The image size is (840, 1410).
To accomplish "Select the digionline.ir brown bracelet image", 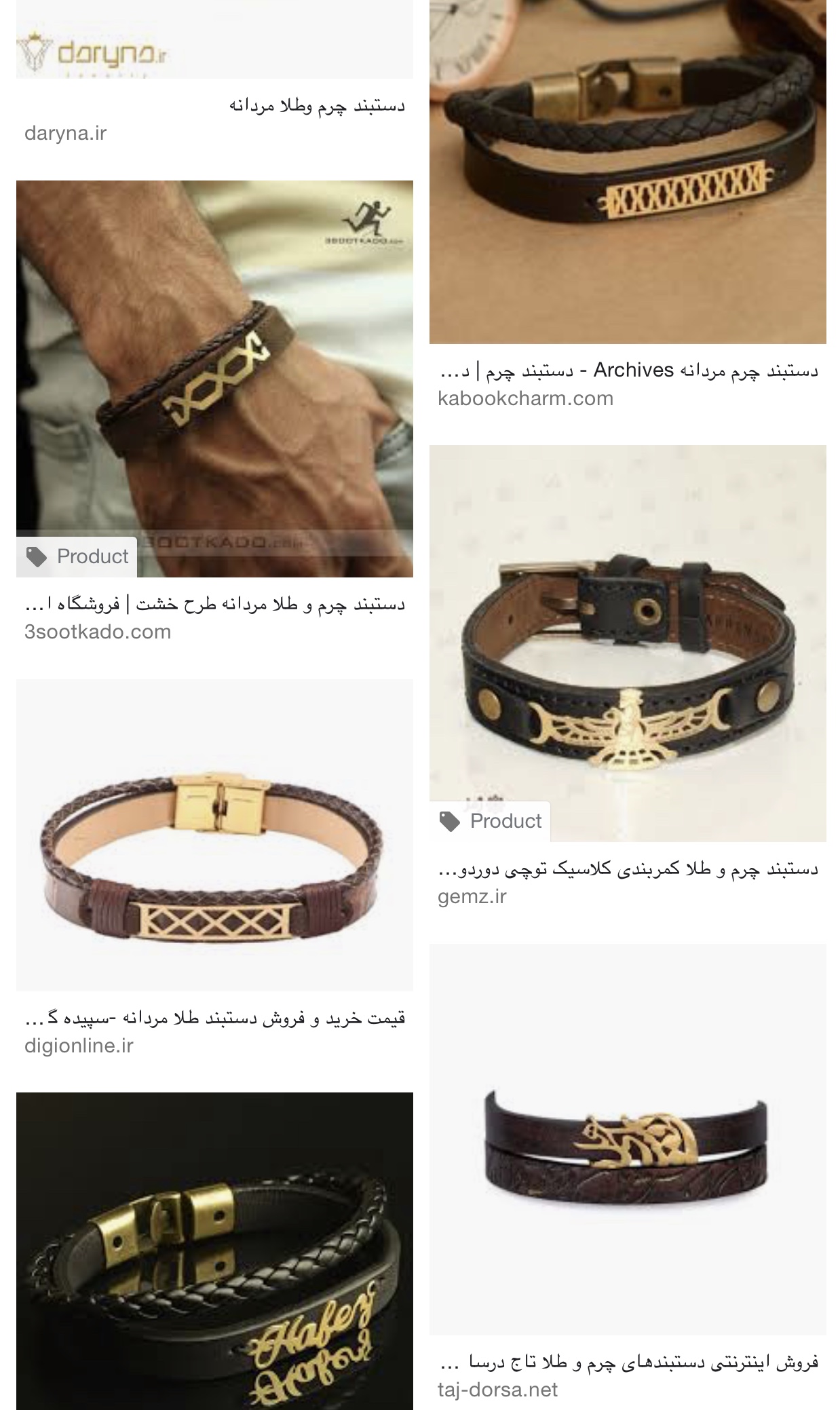I will point(214,834).
